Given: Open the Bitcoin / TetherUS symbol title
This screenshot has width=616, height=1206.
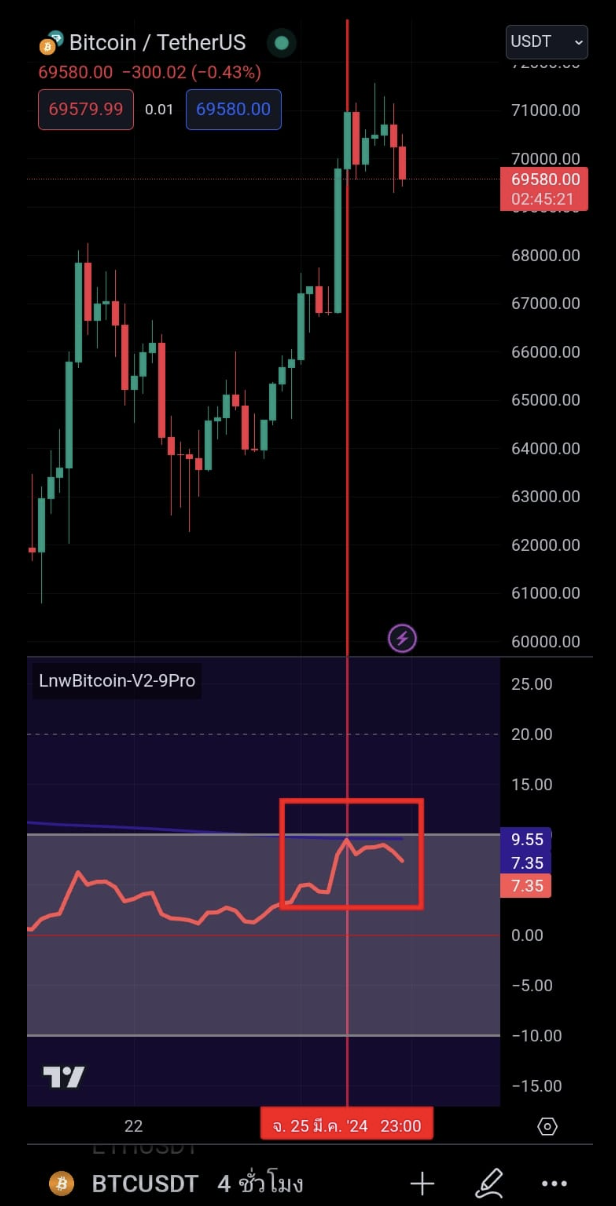Looking at the screenshot, I should (x=157, y=43).
